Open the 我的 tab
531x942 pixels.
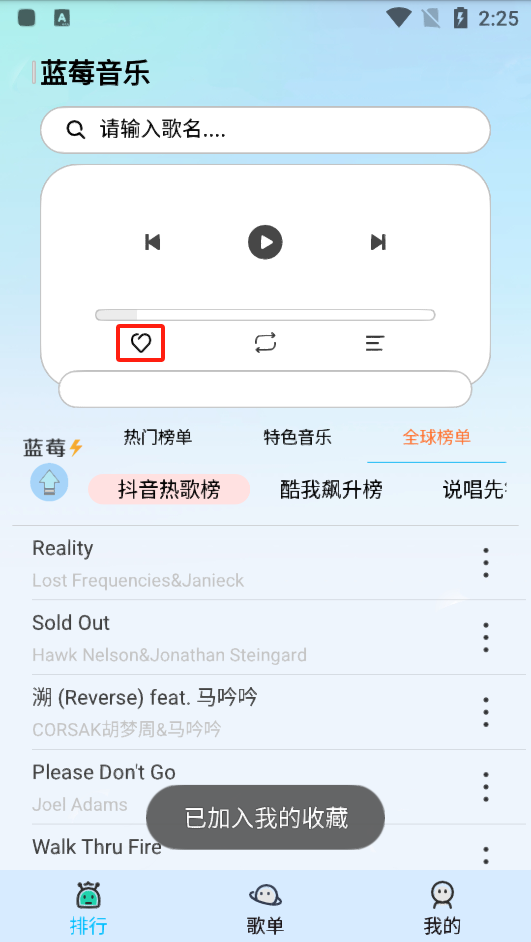pyautogui.click(x=443, y=908)
